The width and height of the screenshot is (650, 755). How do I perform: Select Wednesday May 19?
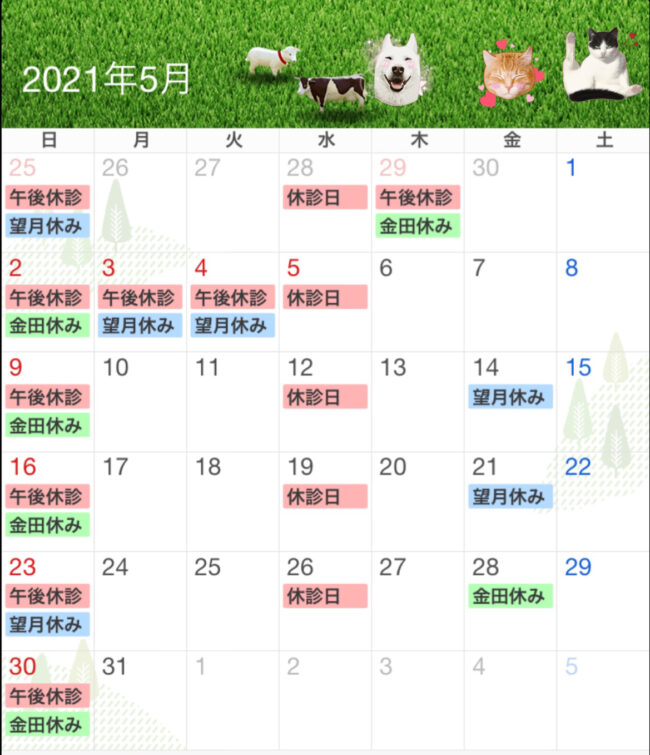click(x=325, y=501)
